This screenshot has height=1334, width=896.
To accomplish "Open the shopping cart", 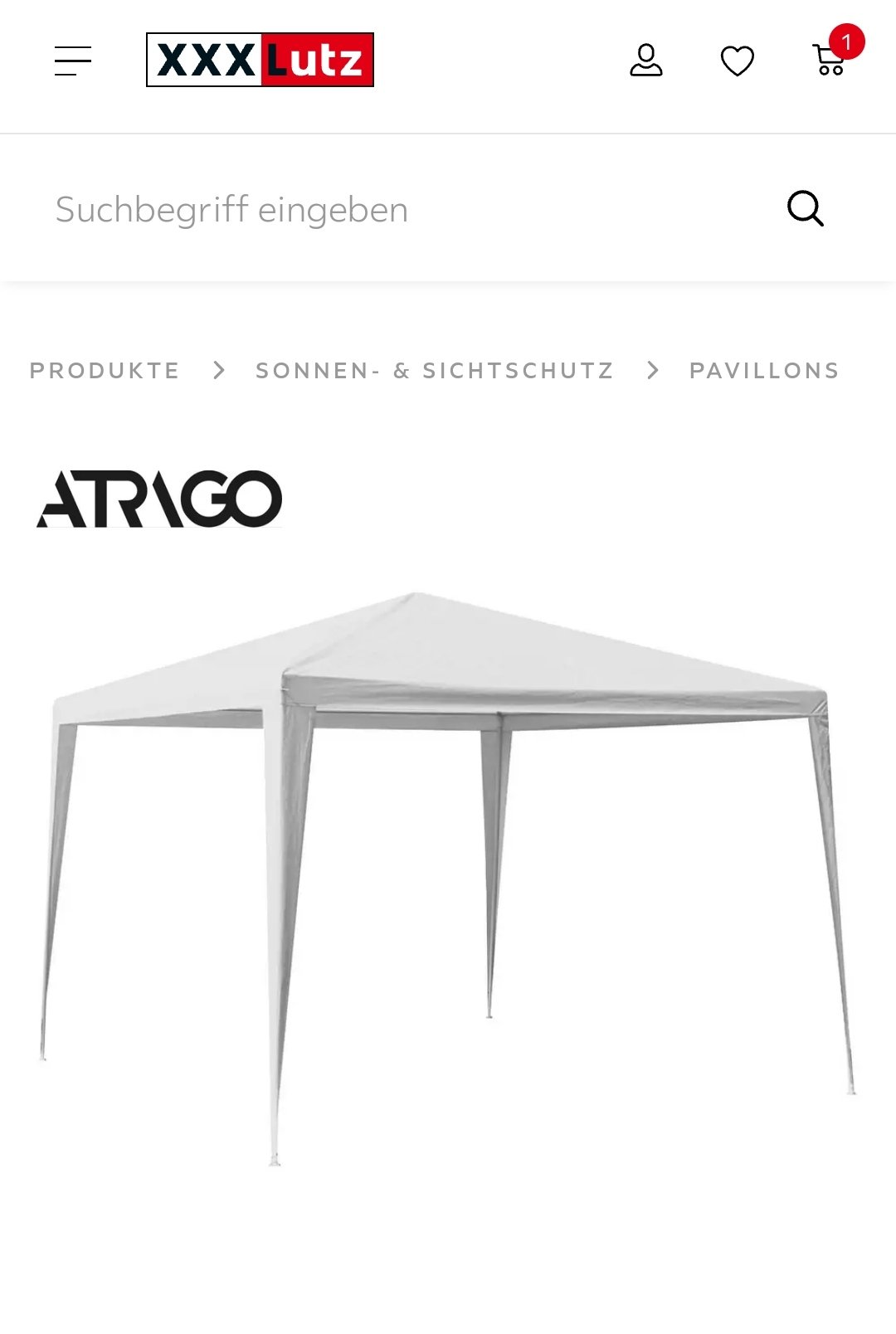I will coord(830,60).
